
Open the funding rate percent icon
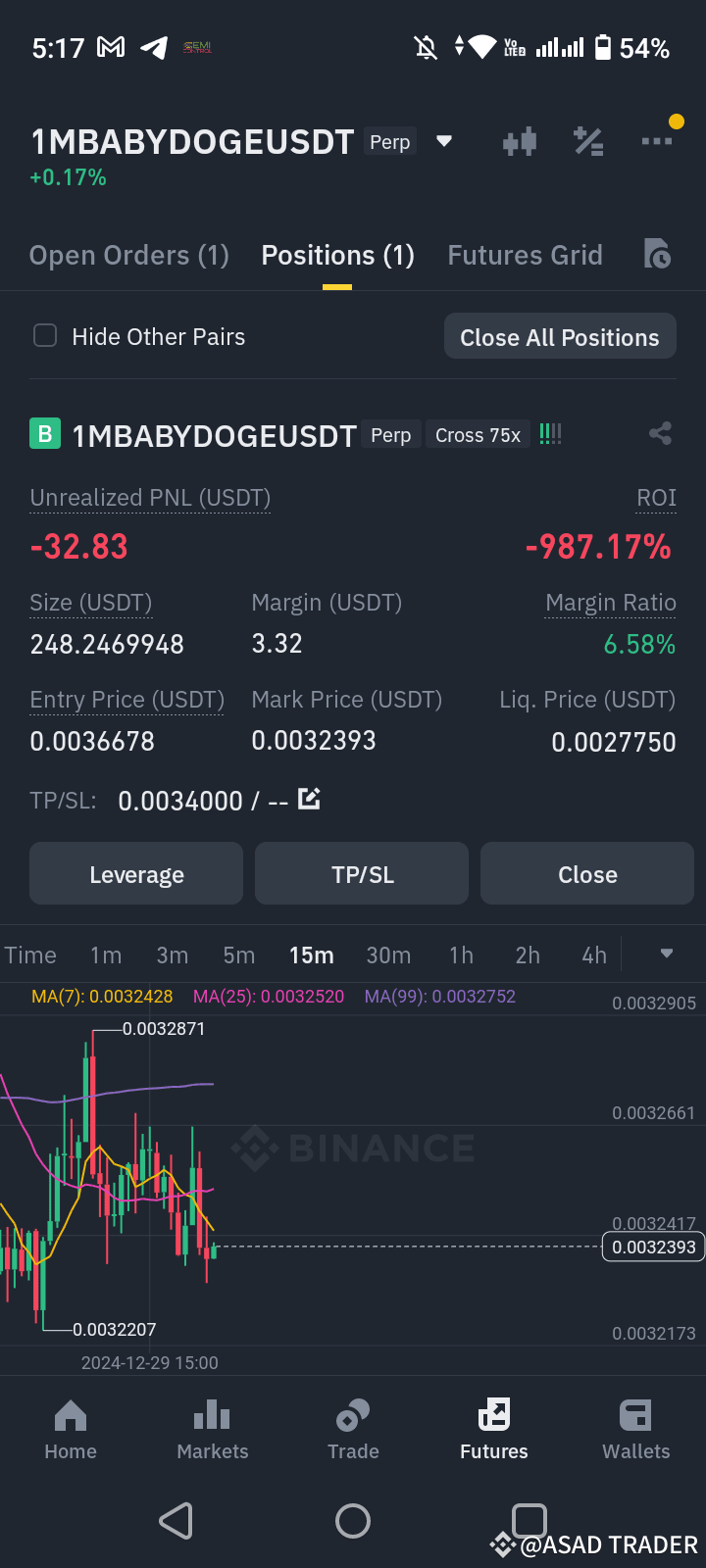588,140
